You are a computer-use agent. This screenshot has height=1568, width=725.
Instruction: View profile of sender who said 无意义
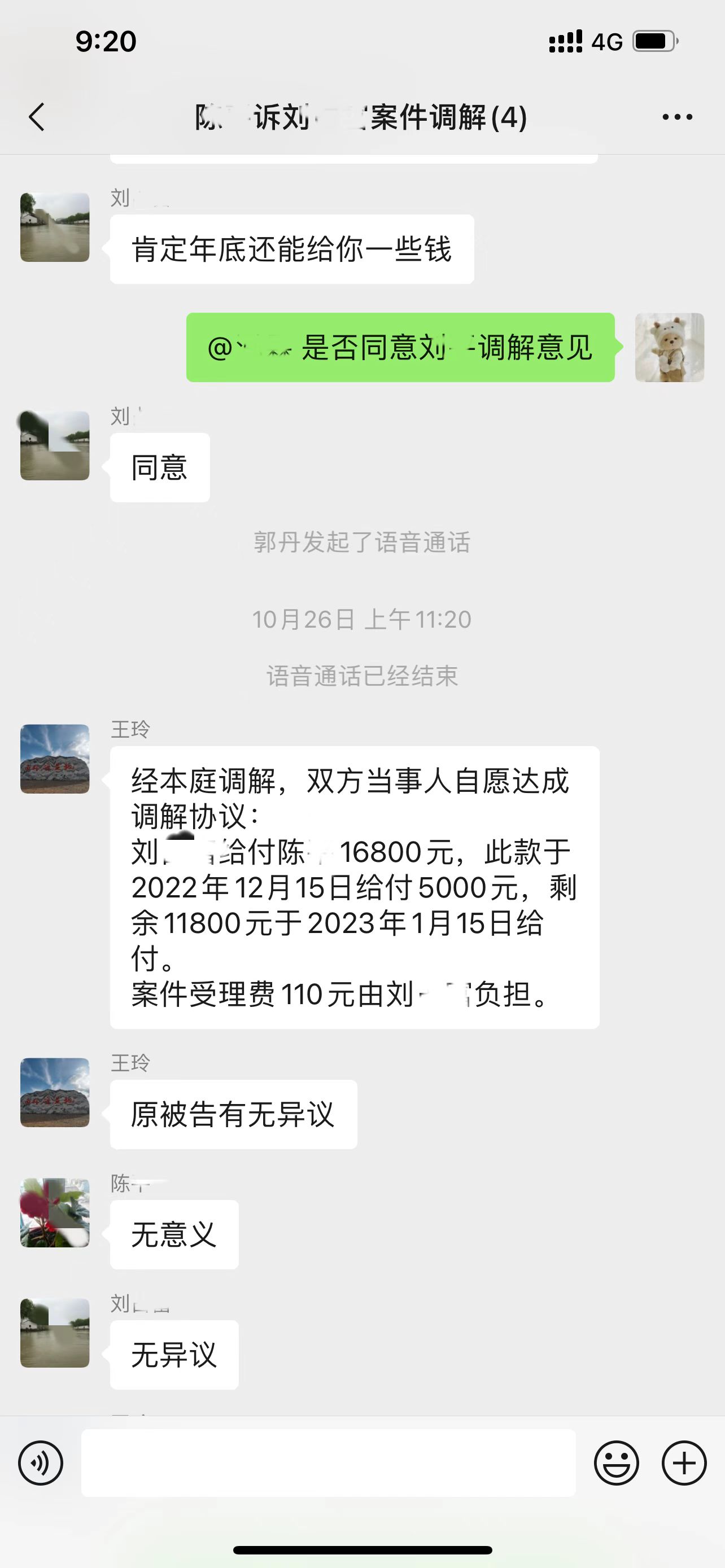[x=55, y=1212]
